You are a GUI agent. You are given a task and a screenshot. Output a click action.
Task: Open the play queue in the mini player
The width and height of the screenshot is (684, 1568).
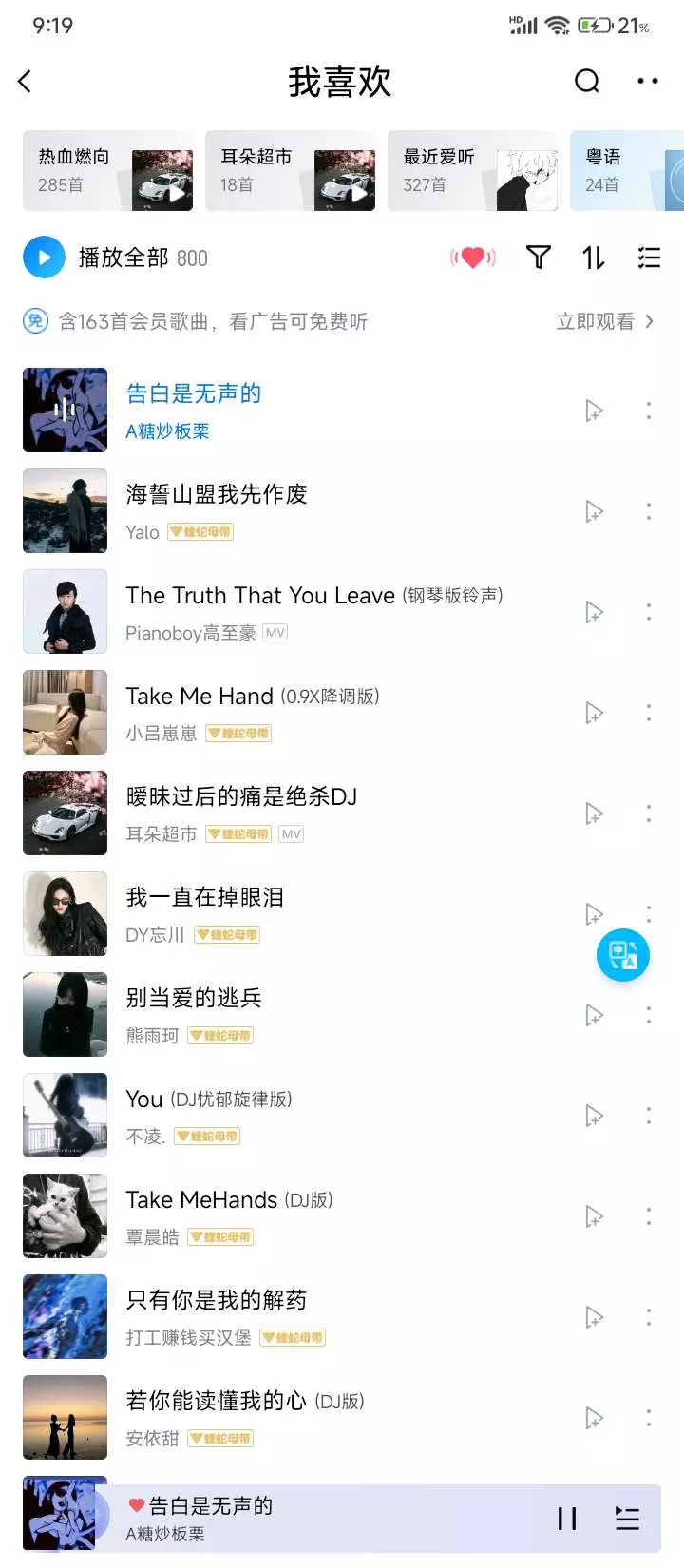click(x=627, y=1519)
